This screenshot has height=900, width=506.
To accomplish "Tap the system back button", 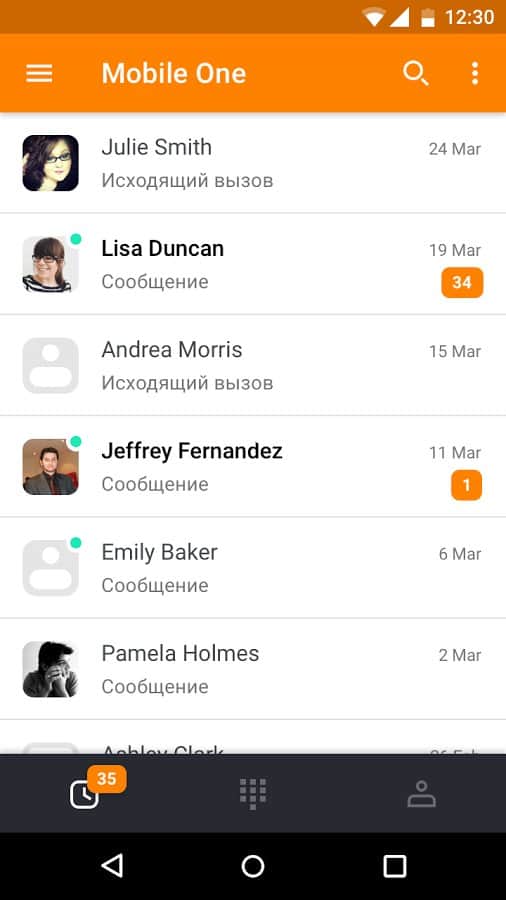I will (112, 865).
